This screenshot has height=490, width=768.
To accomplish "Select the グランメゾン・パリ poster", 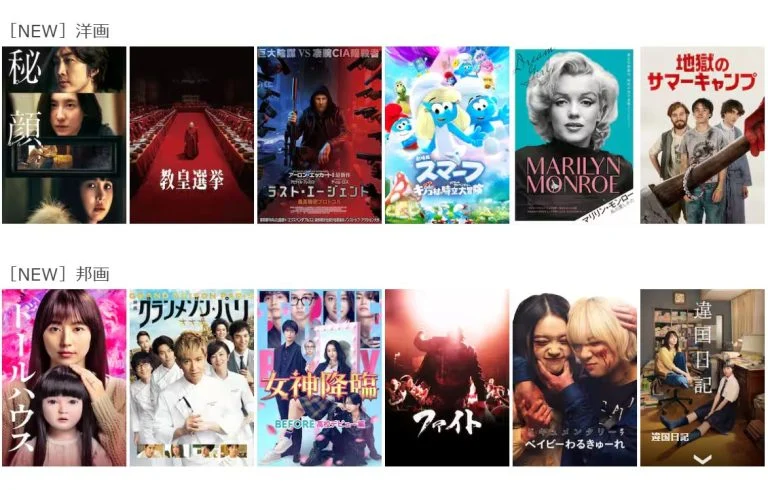I will click(x=191, y=377).
